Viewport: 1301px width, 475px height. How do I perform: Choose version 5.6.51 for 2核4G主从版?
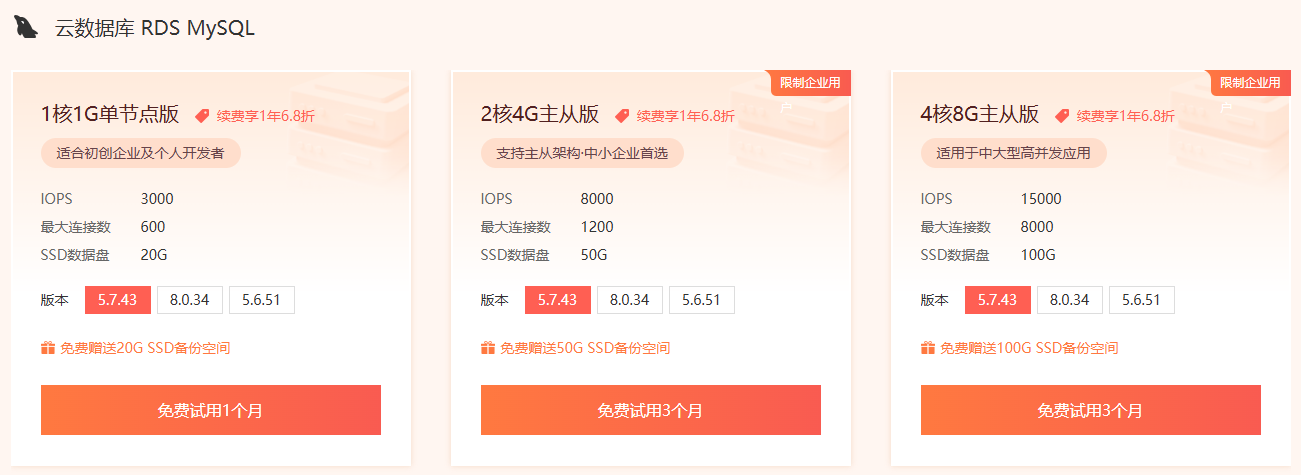pos(701,300)
